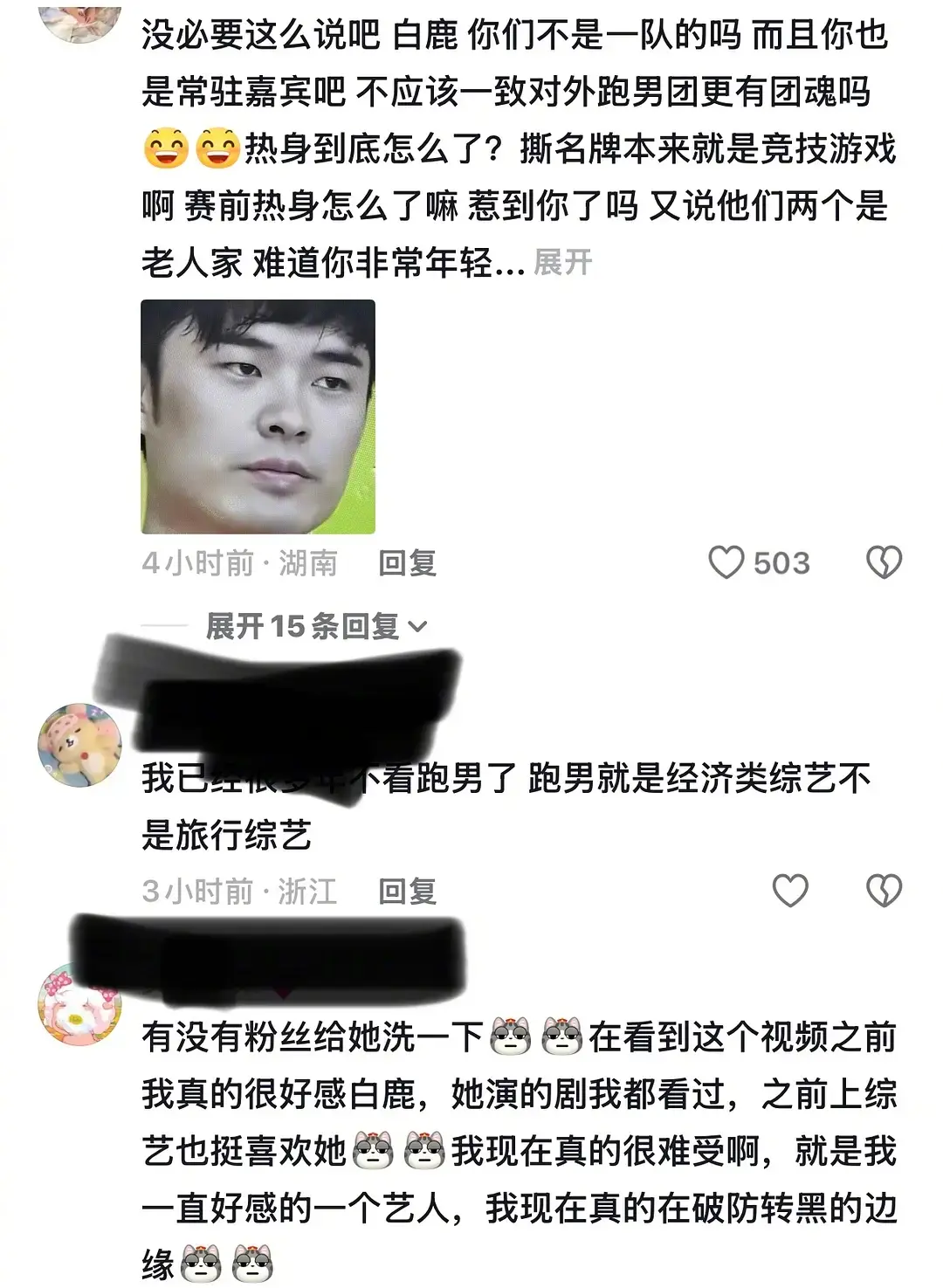Dislike the comment from 浙江

pyautogui.click(x=884, y=891)
